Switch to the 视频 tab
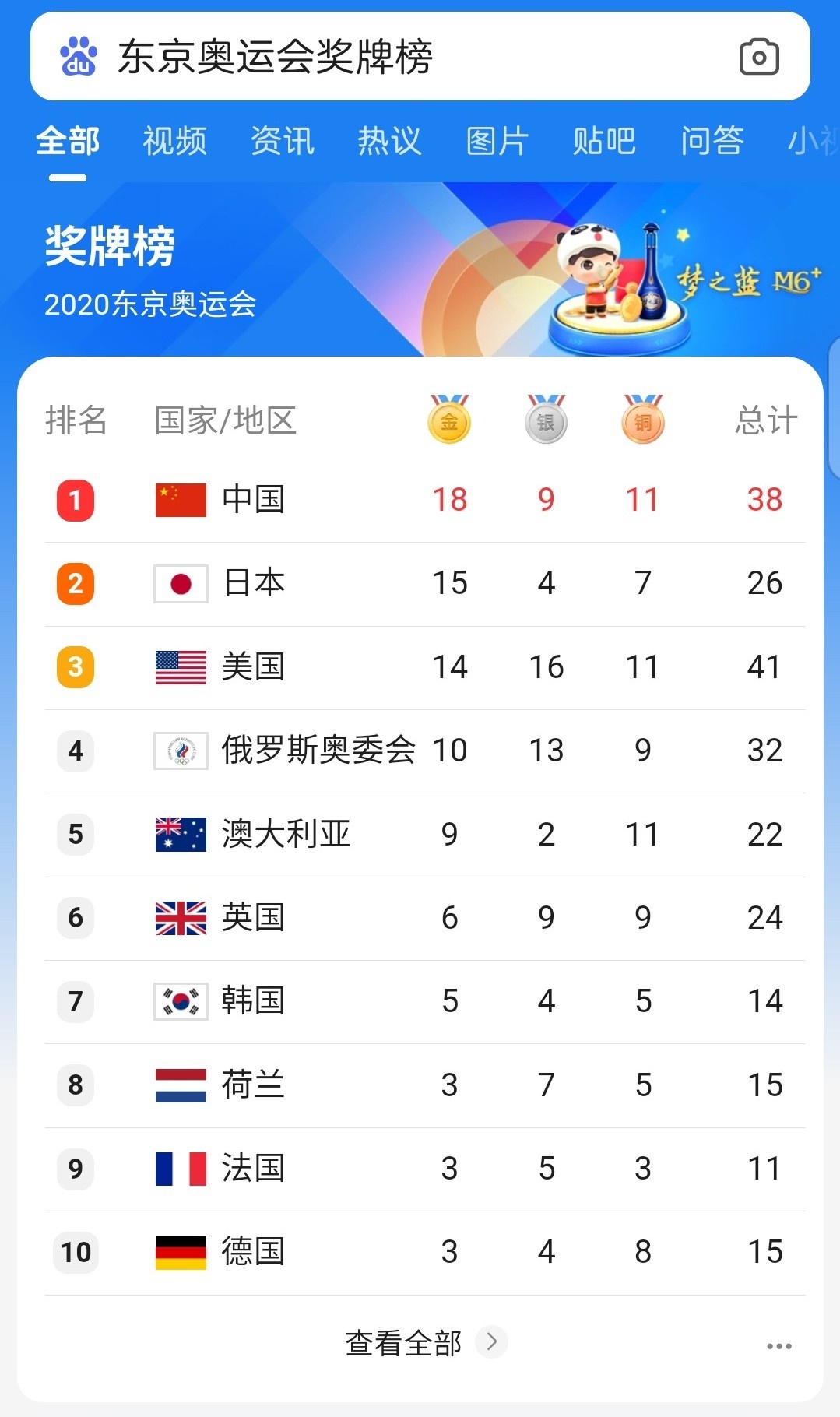Viewport: 840px width, 1417px height. point(174,141)
